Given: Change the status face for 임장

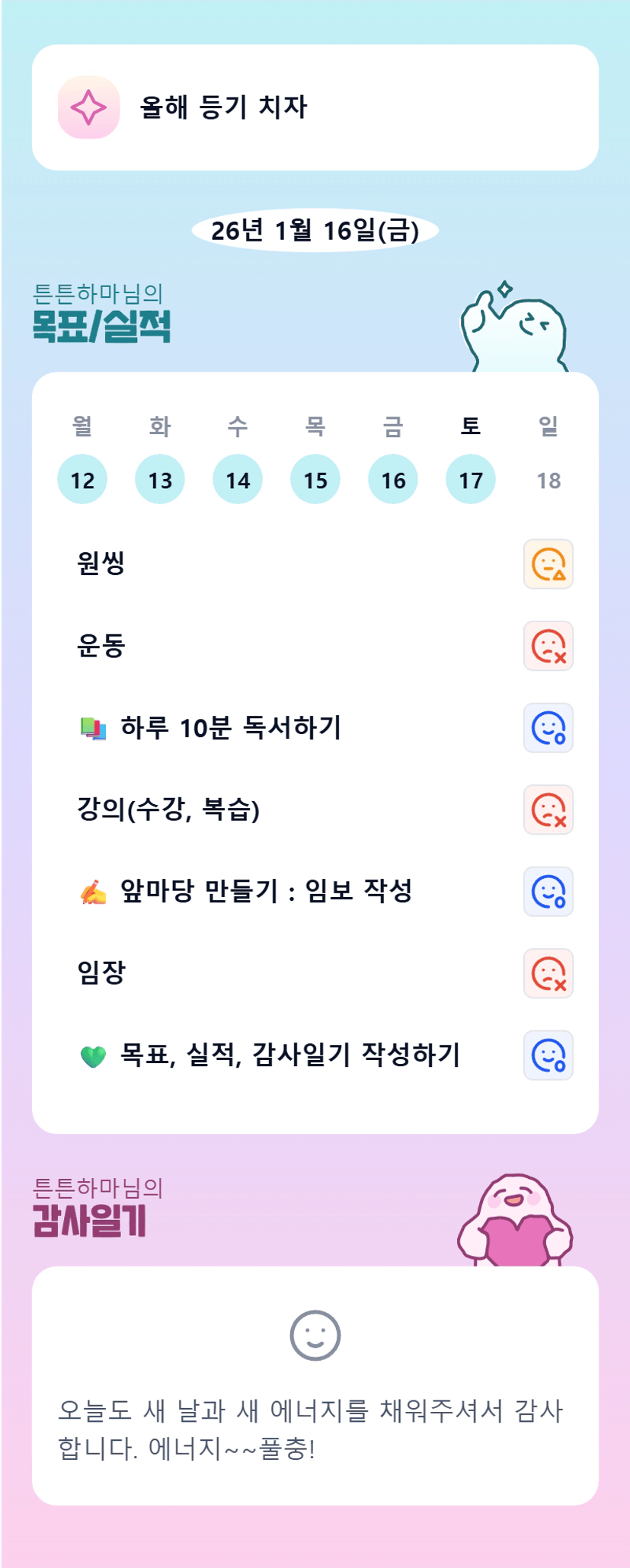Looking at the screenshot, I should pyautogui.click(x=548, y=973).
